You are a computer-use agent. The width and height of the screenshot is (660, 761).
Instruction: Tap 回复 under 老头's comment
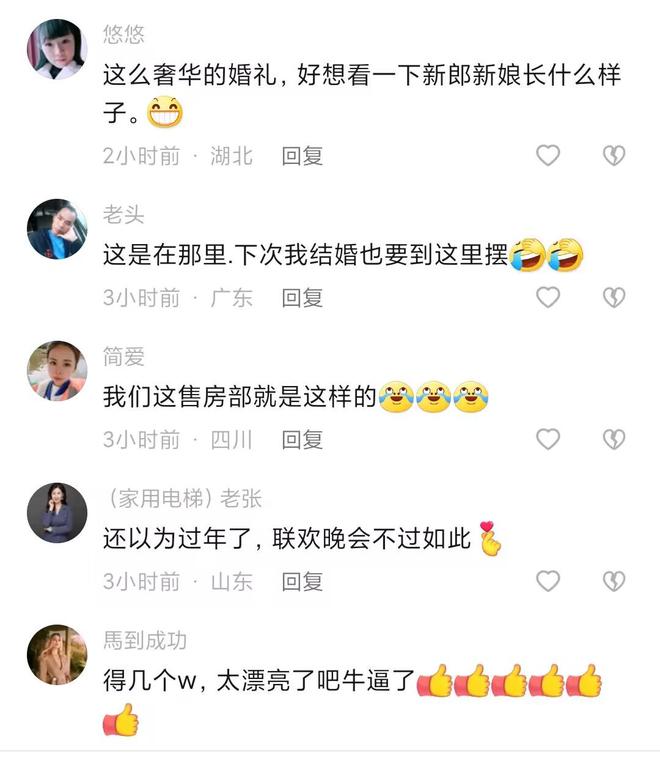point(302,297)
